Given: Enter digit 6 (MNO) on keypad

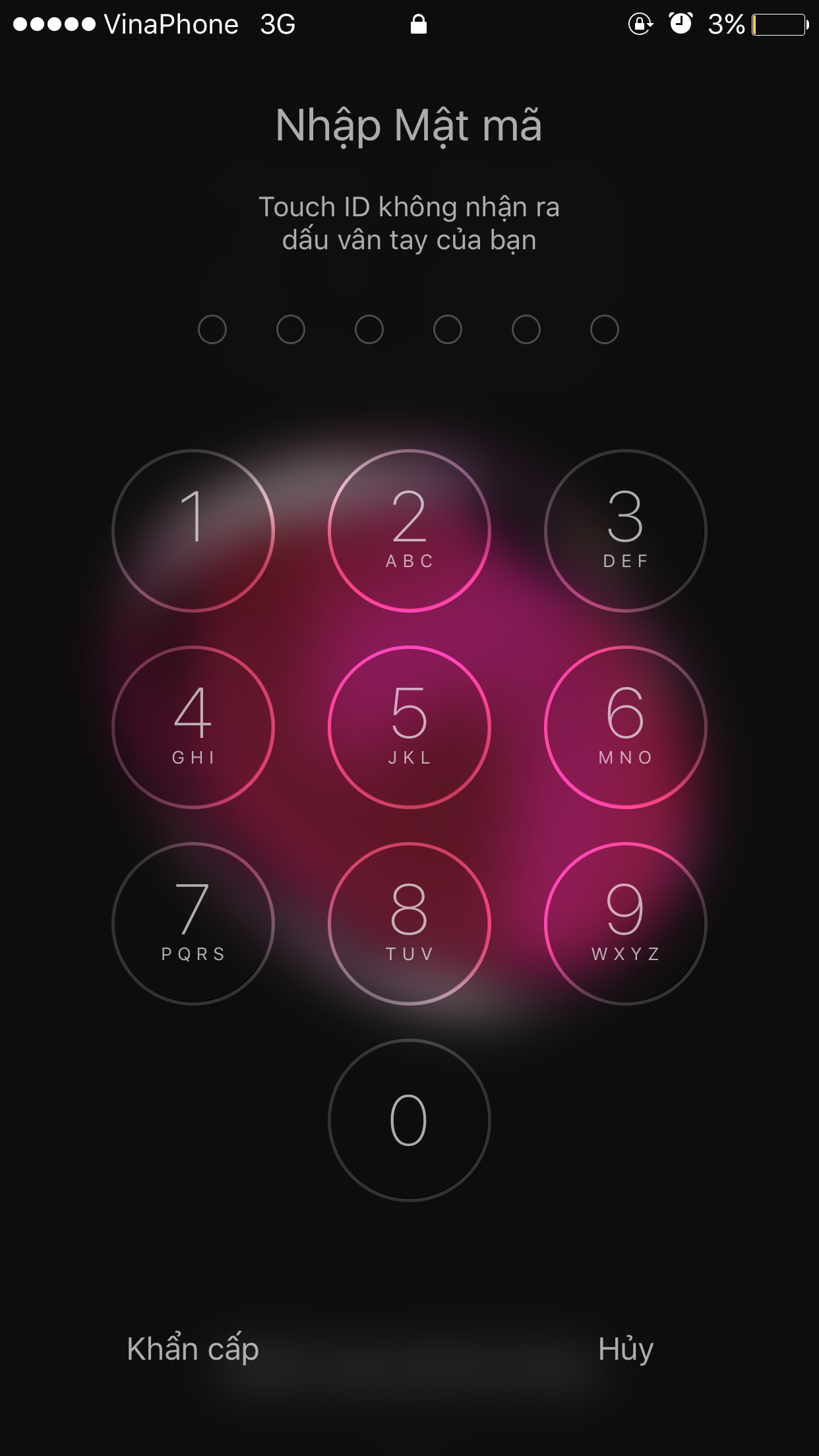Looking at the screenshot, I should [625, 727].
